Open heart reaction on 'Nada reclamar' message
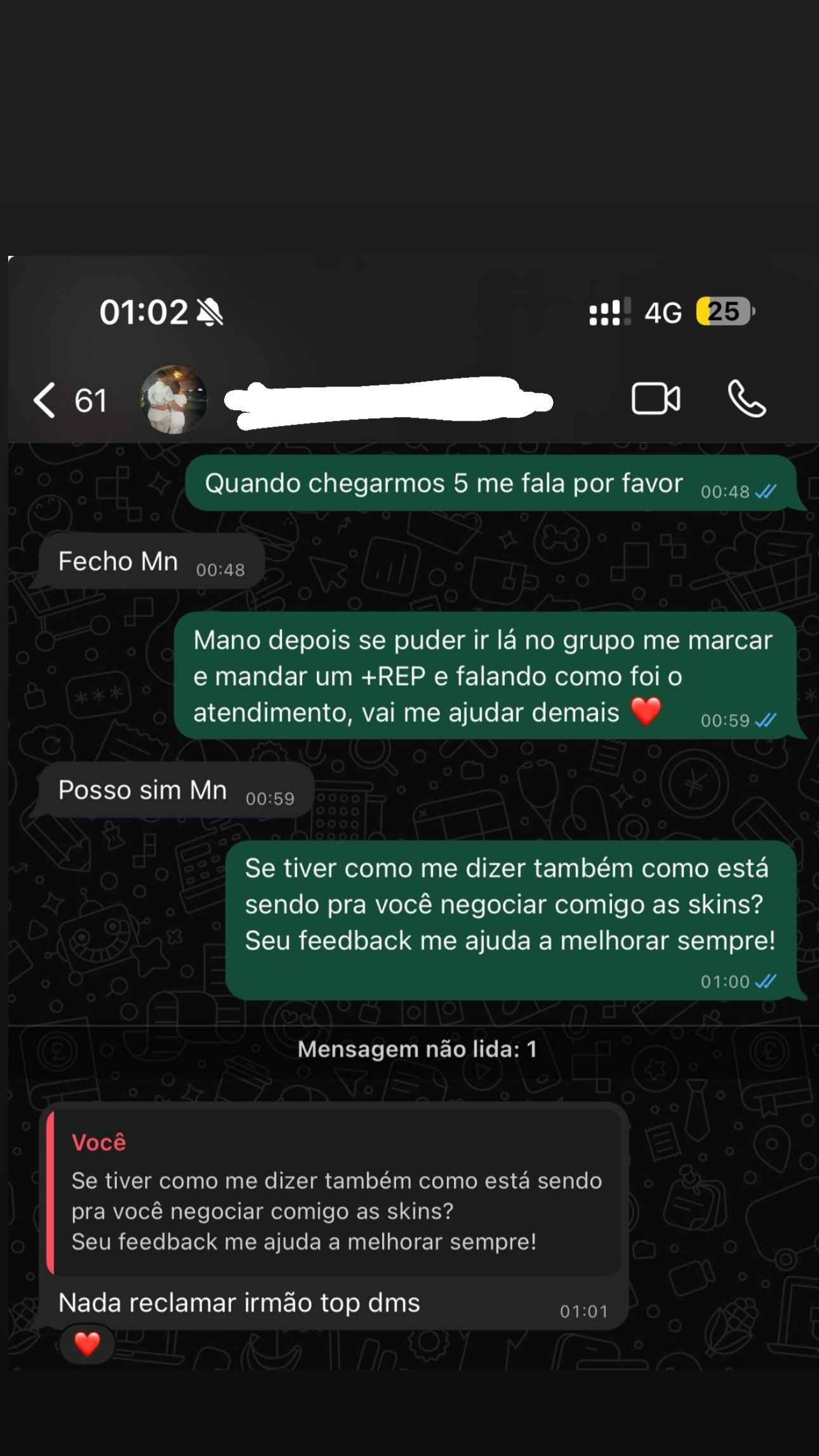The height and width of the screenshot is (1456, 819). click(87, 1344)
